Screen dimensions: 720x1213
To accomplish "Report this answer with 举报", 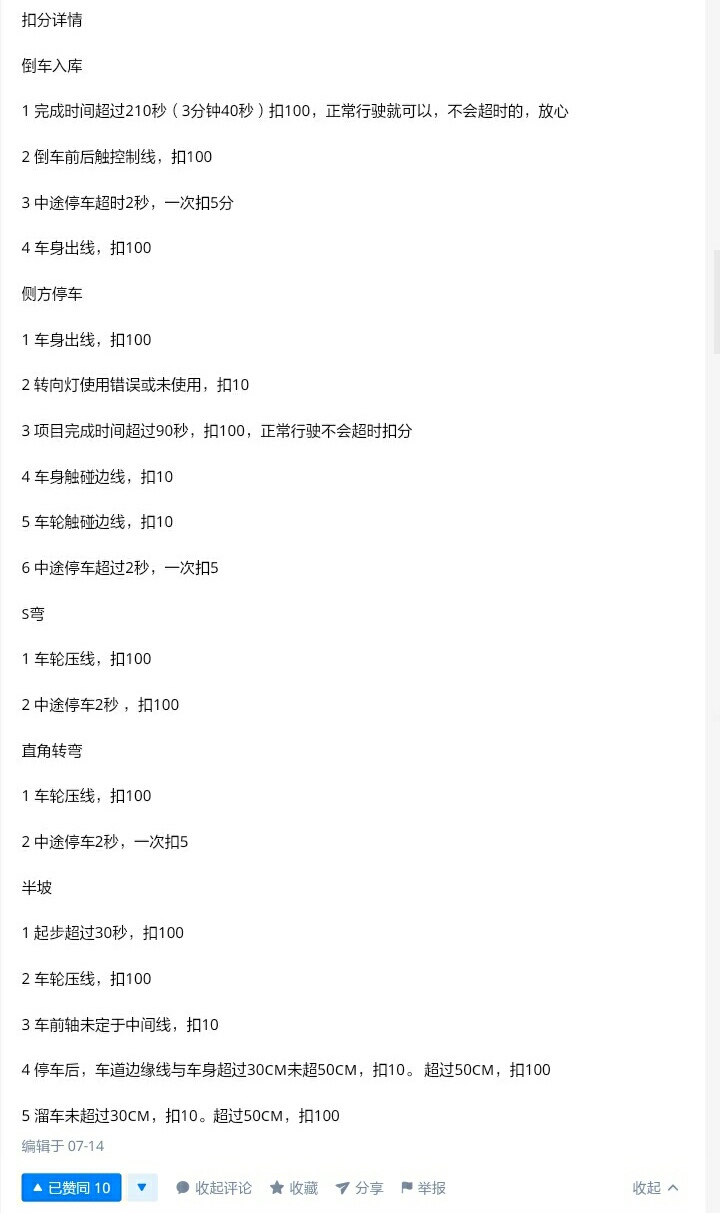I will click(423, 1188).
